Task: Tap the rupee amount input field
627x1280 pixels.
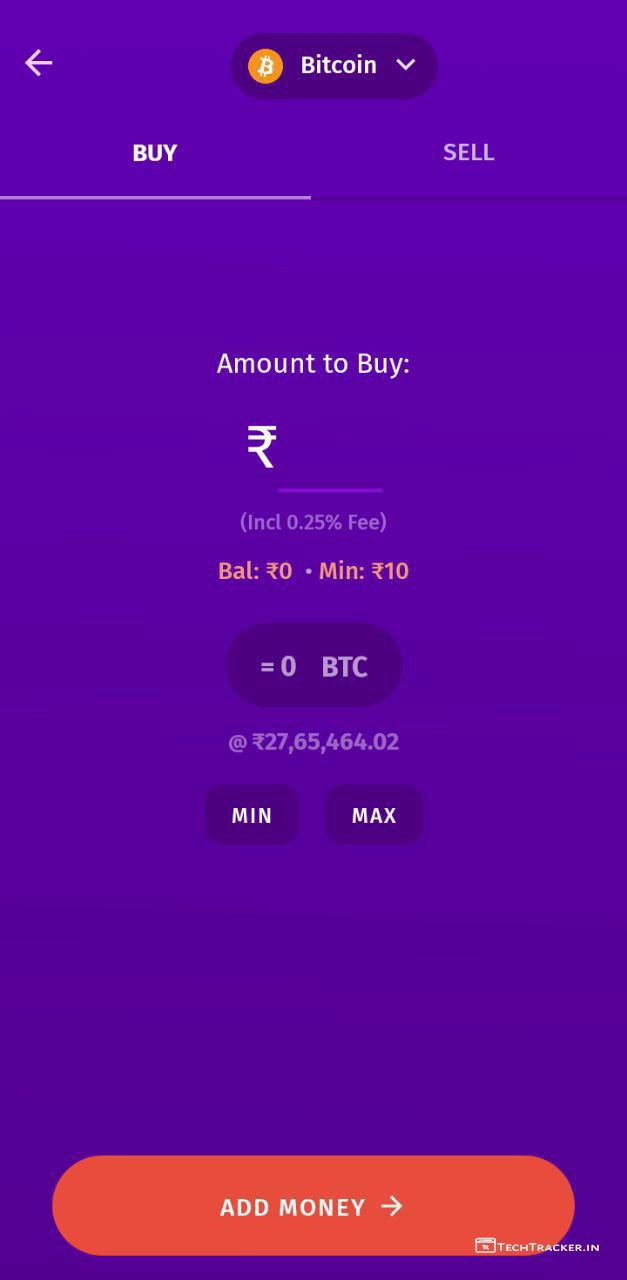Action: 329,455
